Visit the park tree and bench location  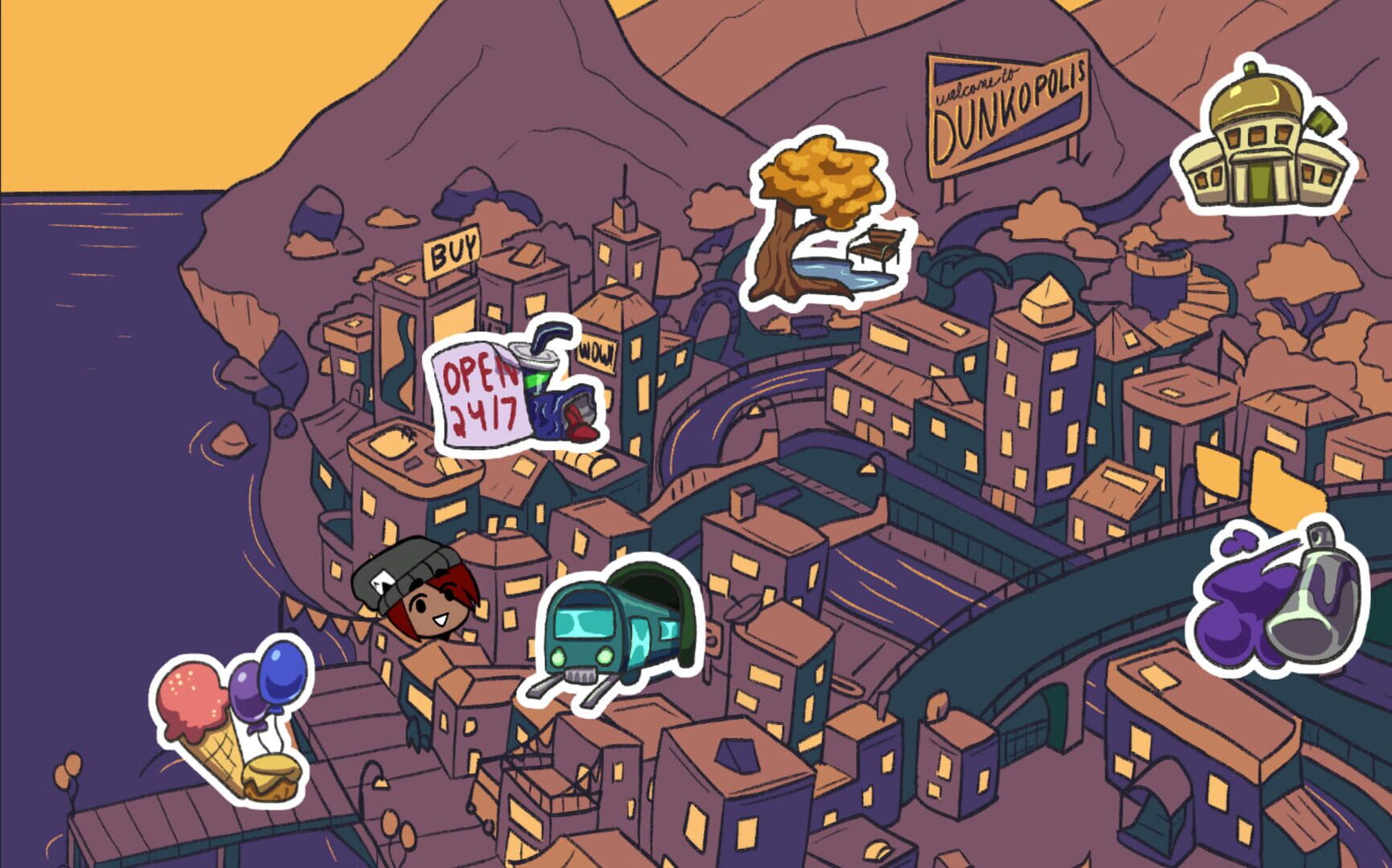pyautogui.click(x=828, y=223)
